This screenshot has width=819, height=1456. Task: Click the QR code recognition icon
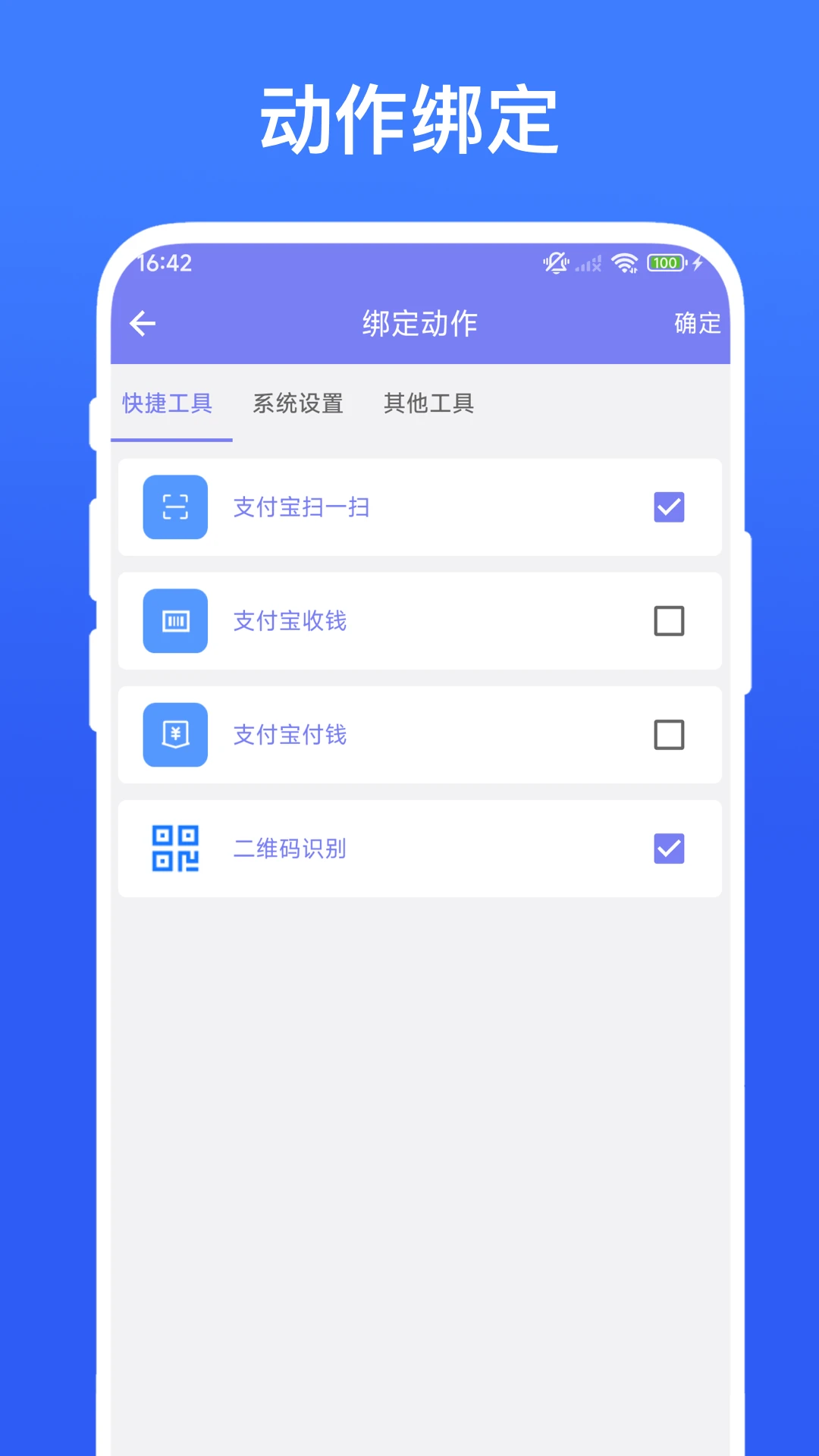point(174,849)
